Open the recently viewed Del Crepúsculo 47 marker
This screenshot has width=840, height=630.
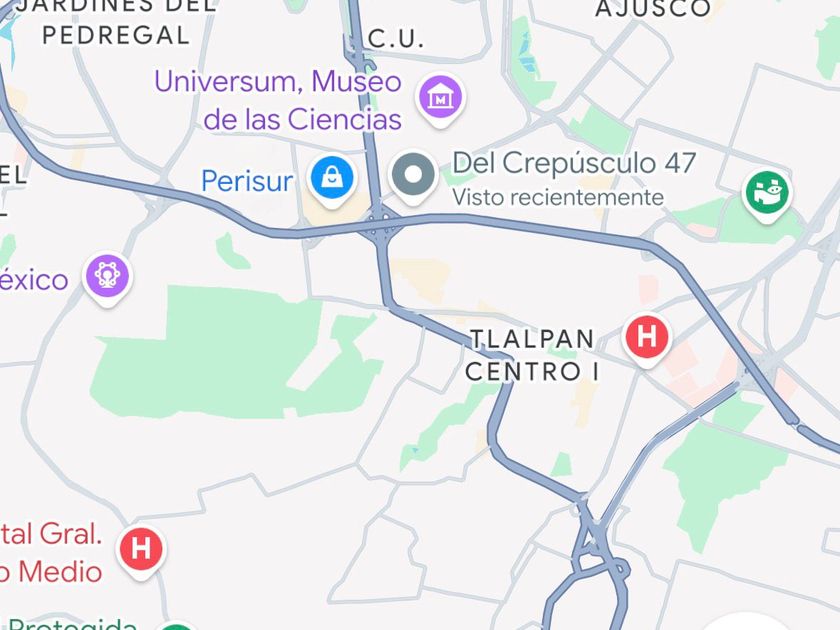pos(412,177)
